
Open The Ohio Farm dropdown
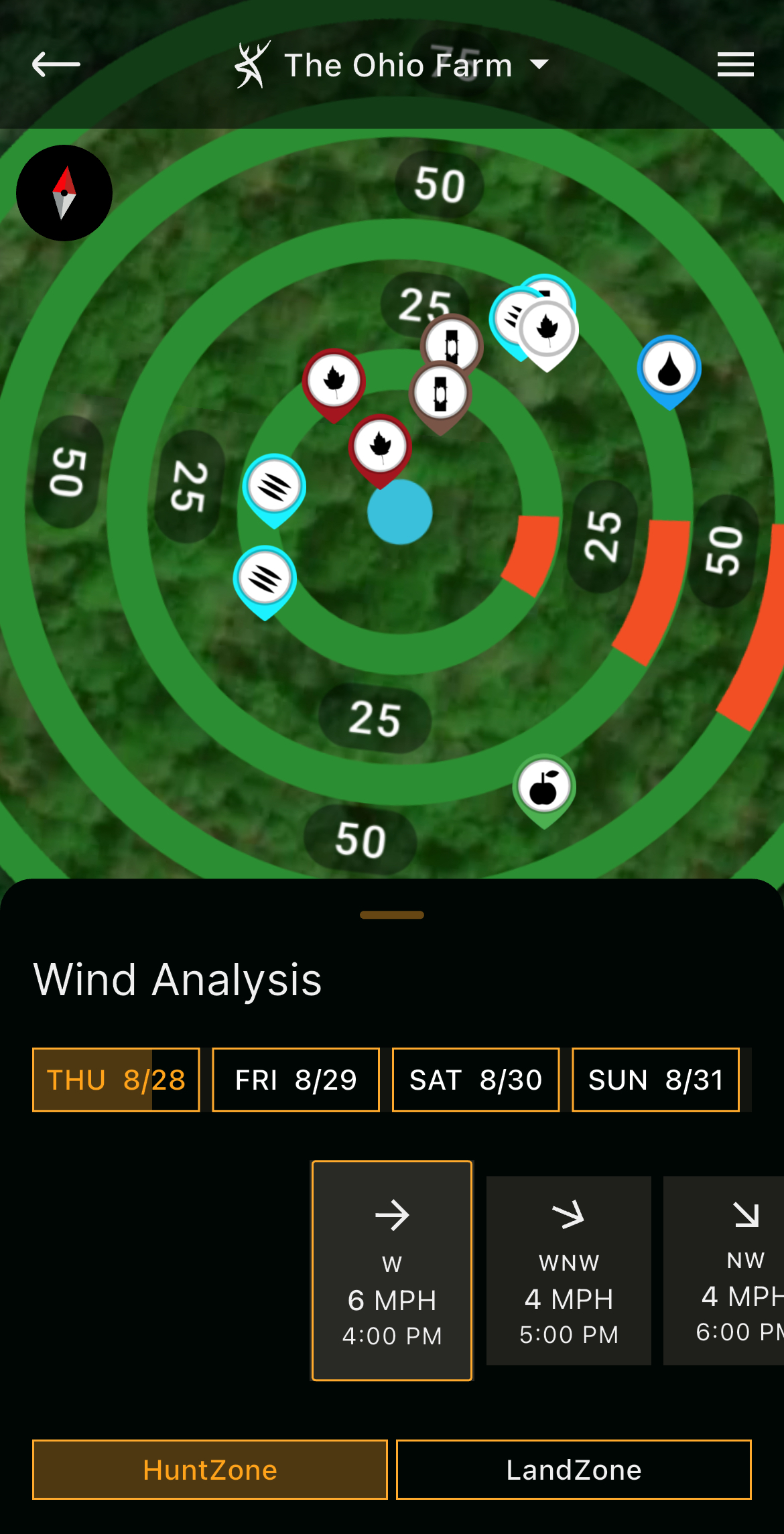[392, 65]
